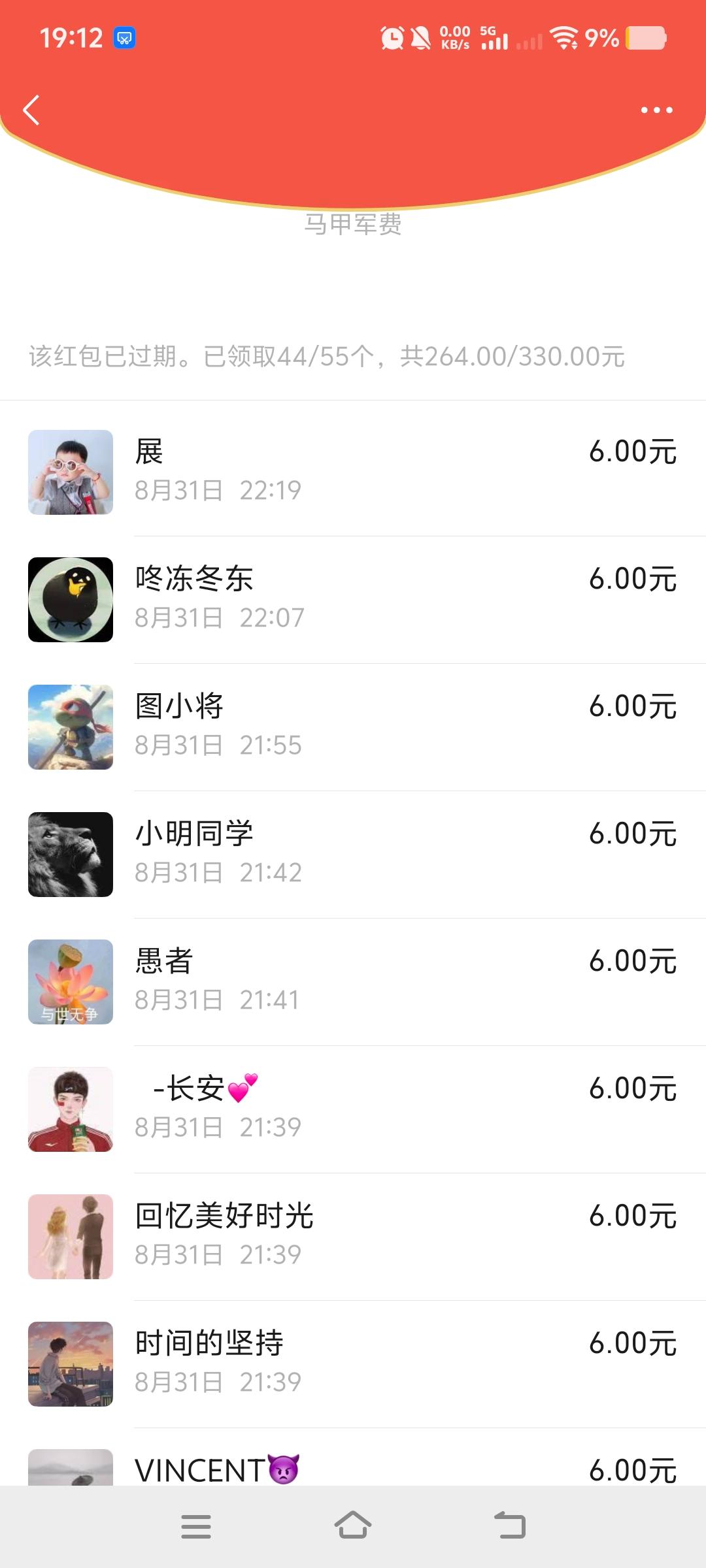Go back from the red packet details
Image resolution: width=706 pixels, height=1568 pixels.
(31, 110)
